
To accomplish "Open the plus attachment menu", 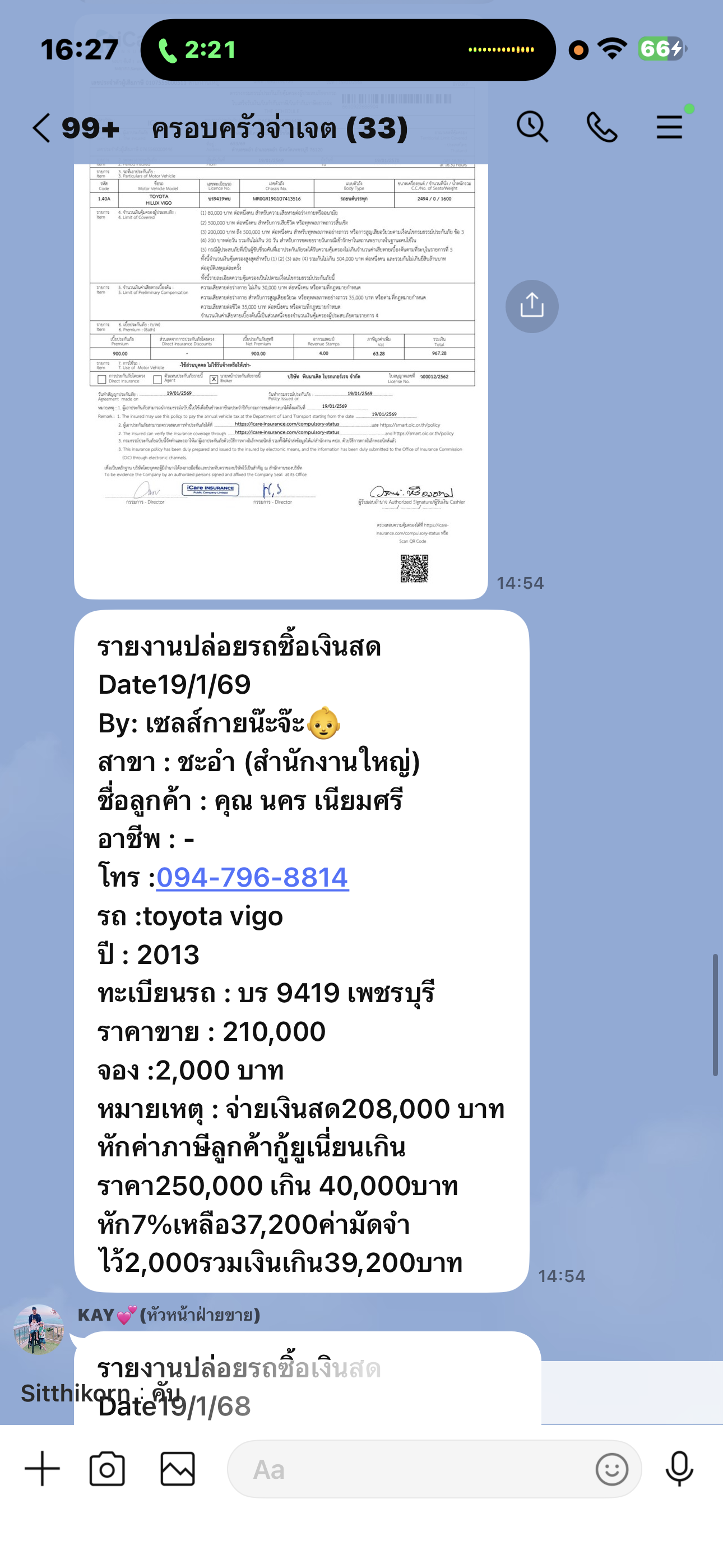I will [42, 1468].
